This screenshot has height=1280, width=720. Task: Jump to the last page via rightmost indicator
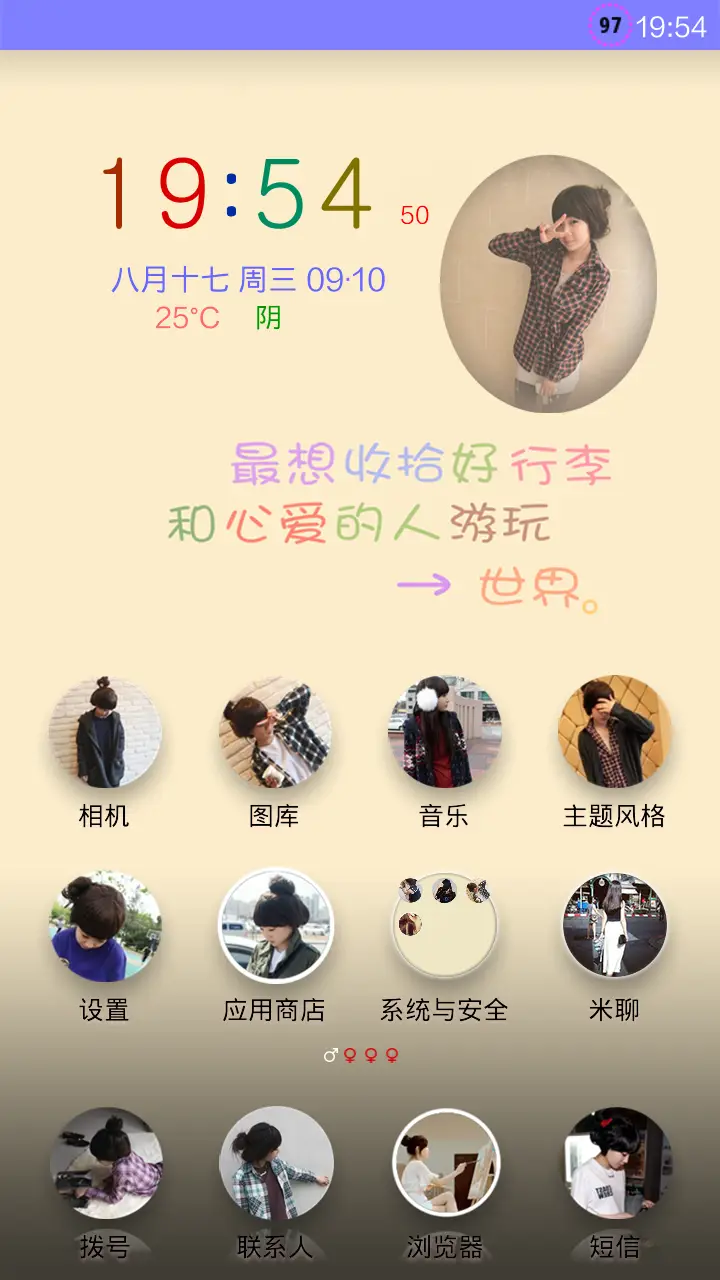click(392, 1052)
